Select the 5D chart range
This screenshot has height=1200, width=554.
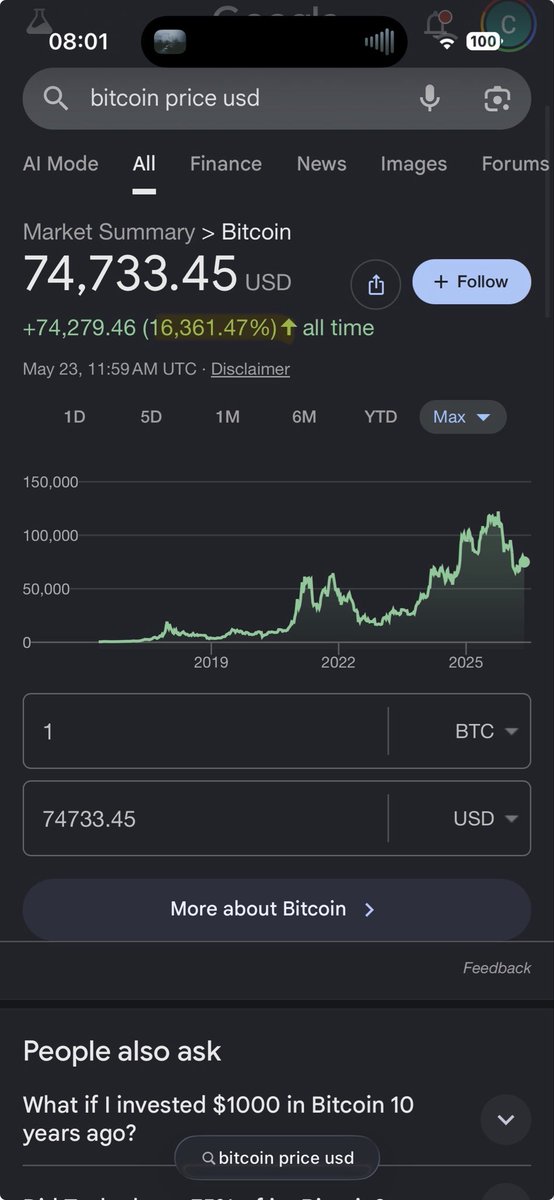pos(151,417)
